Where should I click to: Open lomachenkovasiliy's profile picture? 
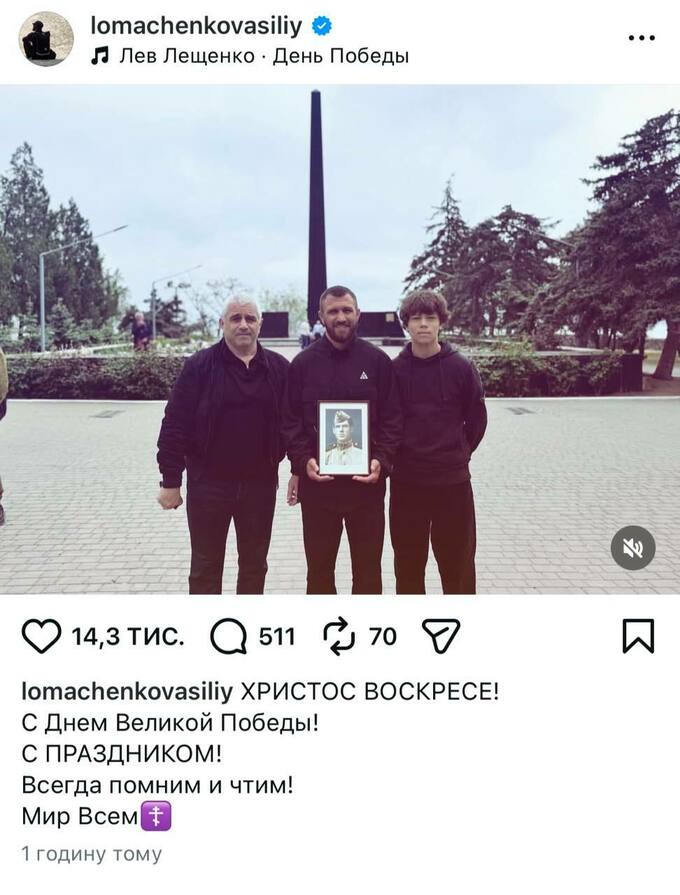pos(47,39)
